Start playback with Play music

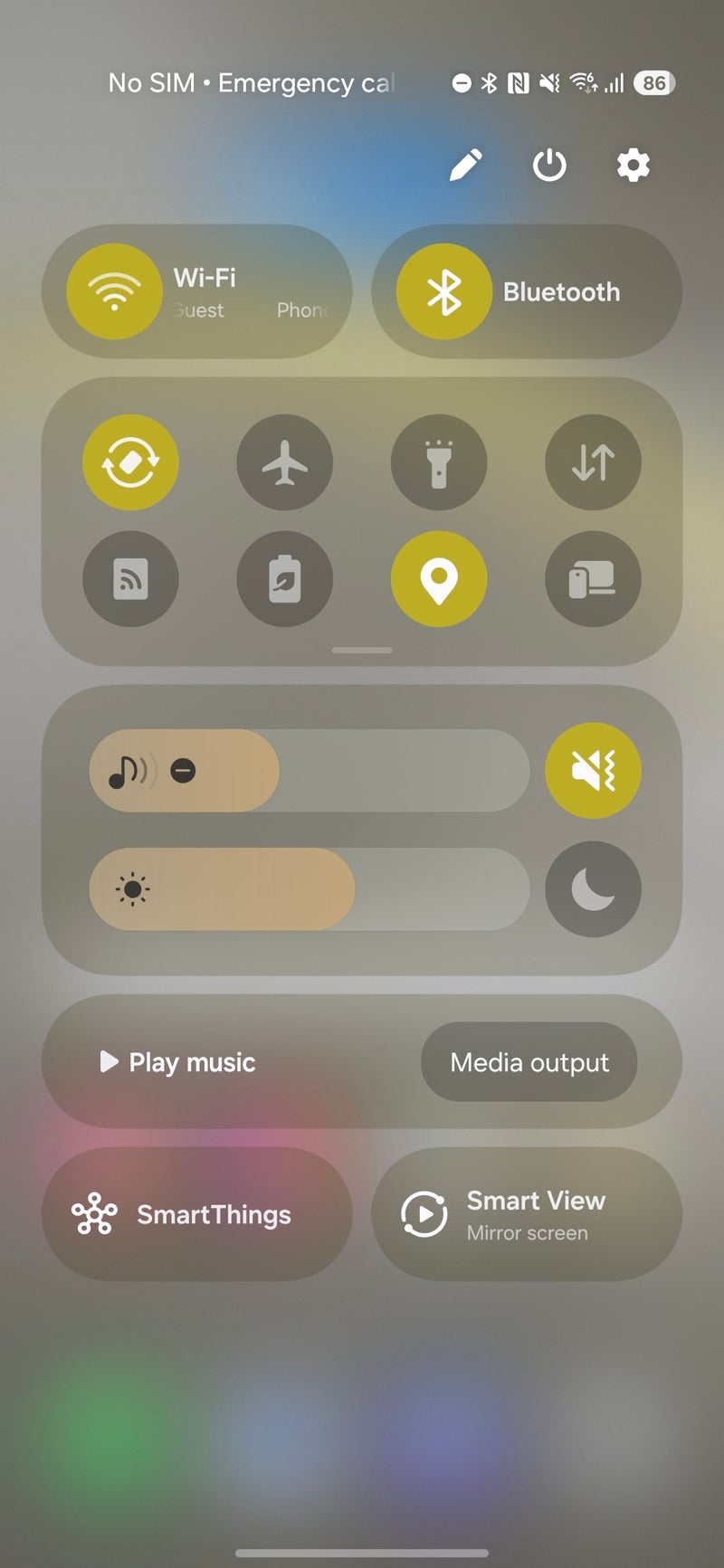pos(178,1062)
